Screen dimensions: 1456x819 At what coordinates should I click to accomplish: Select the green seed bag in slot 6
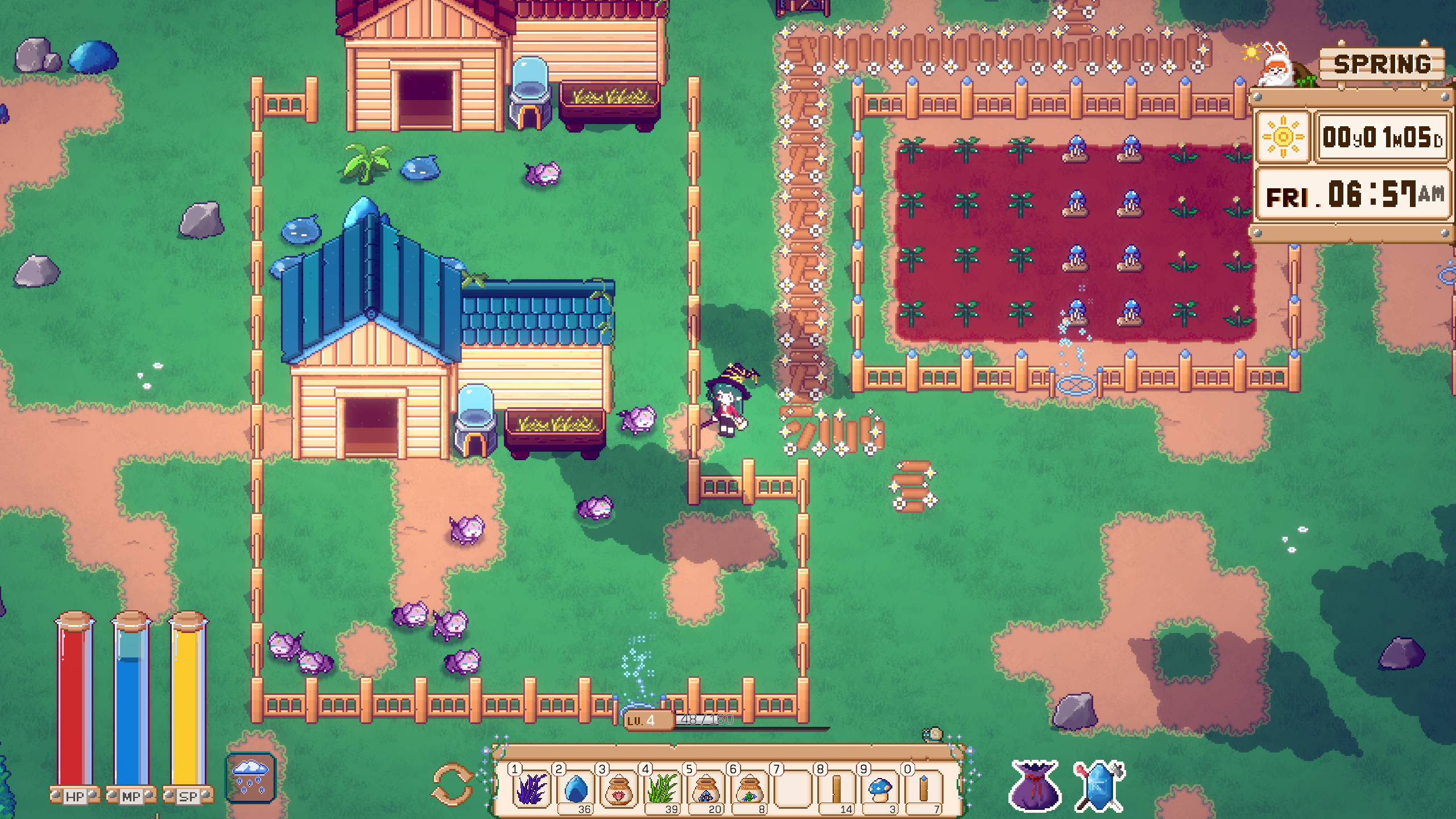tap(749, 789)
